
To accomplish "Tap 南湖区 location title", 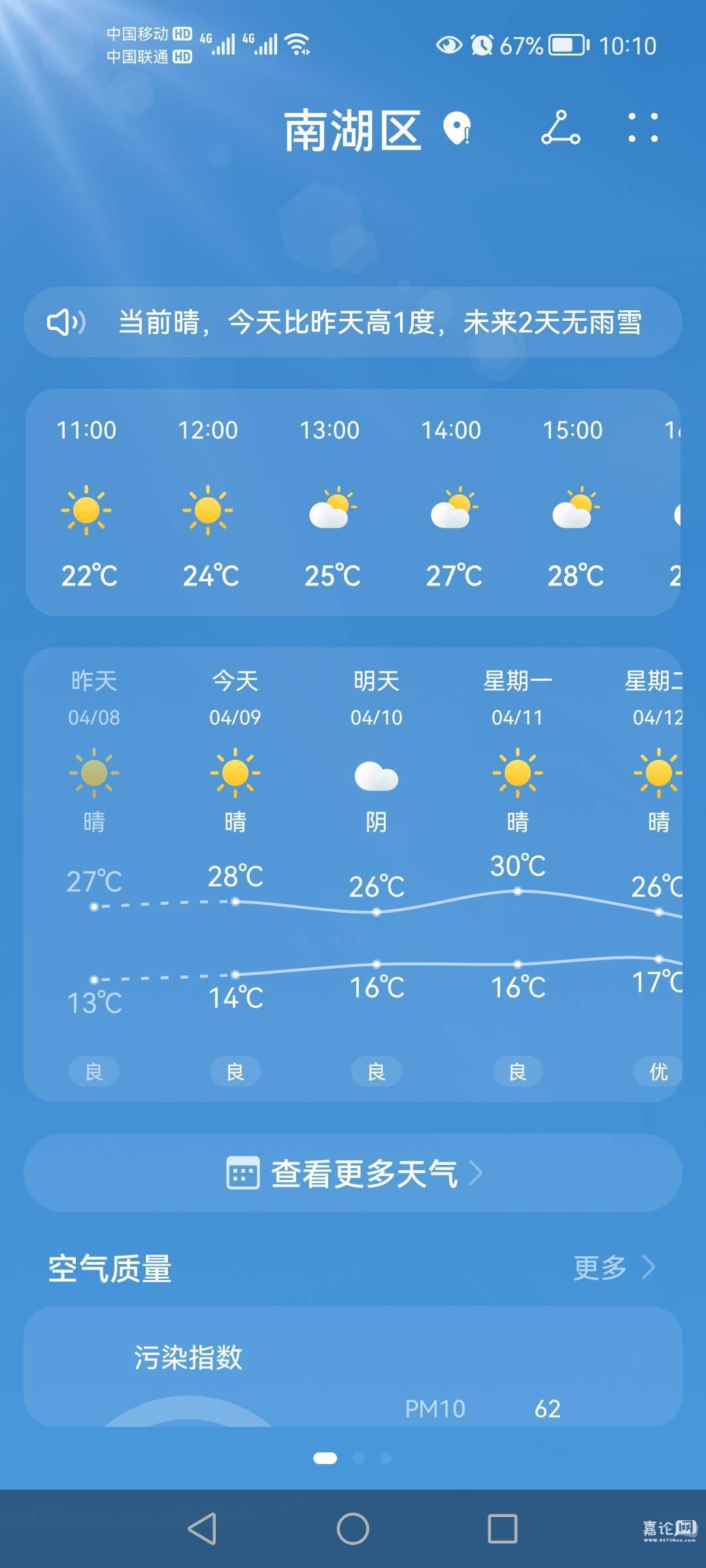I will (353, 131).
